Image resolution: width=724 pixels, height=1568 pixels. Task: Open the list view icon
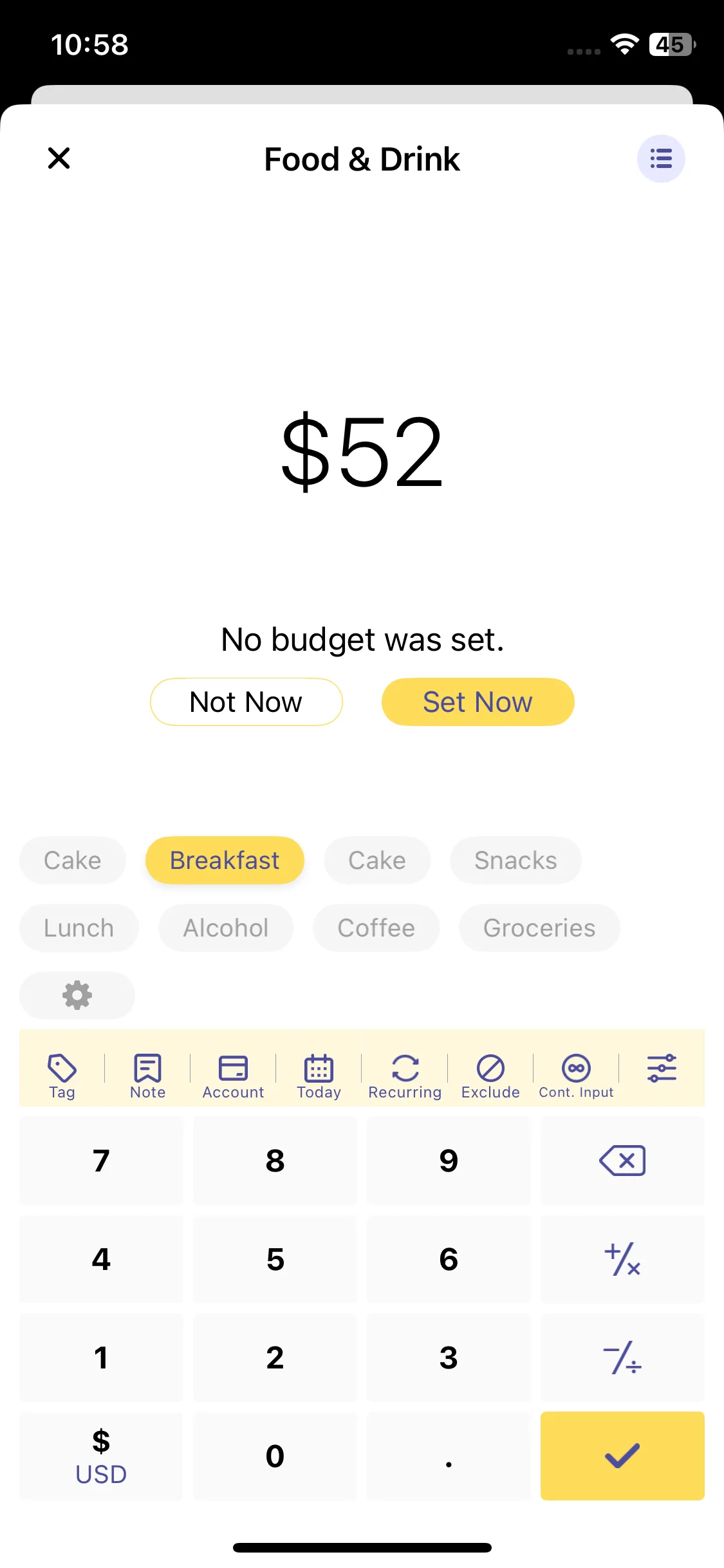[x=660, y=158]
